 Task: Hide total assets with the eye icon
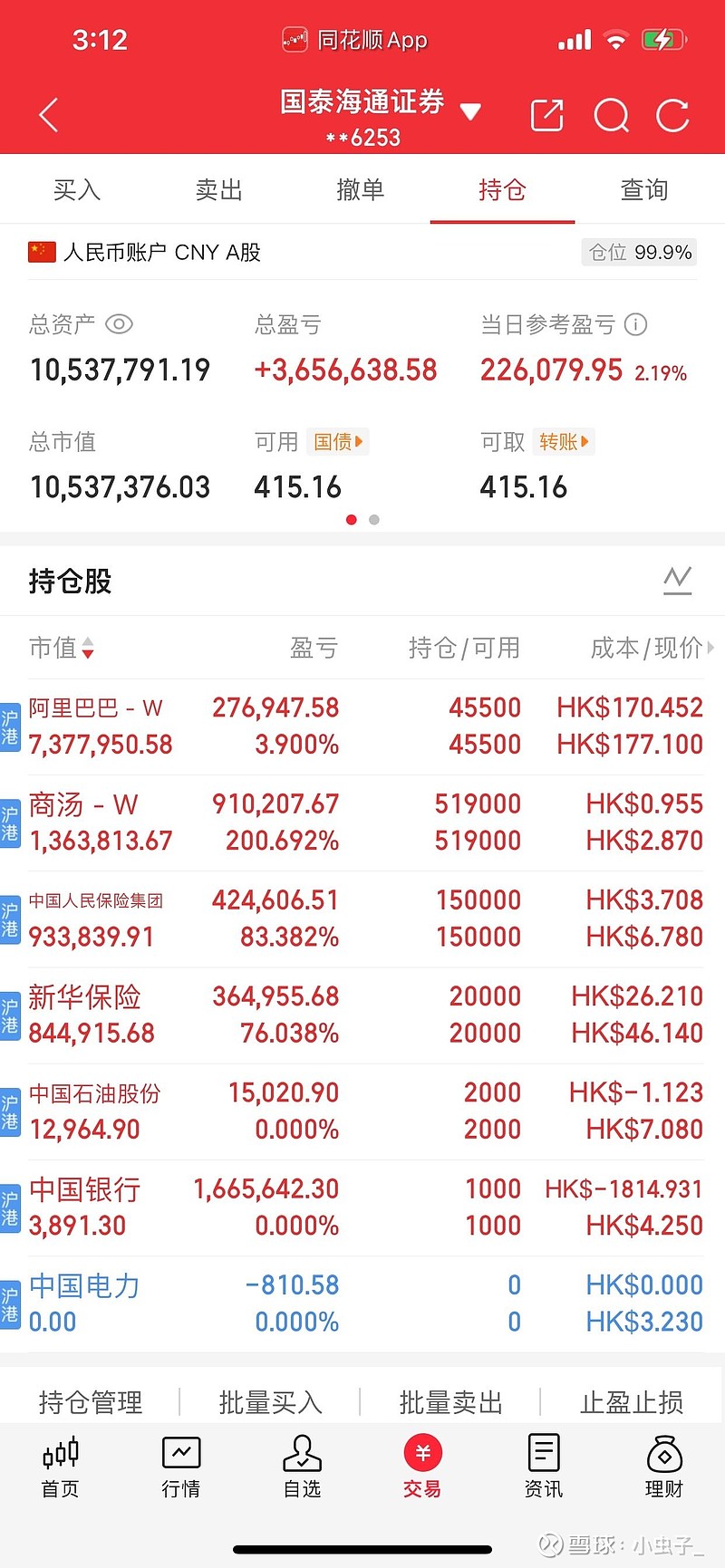pyautogui.click(x=119, y=324)
